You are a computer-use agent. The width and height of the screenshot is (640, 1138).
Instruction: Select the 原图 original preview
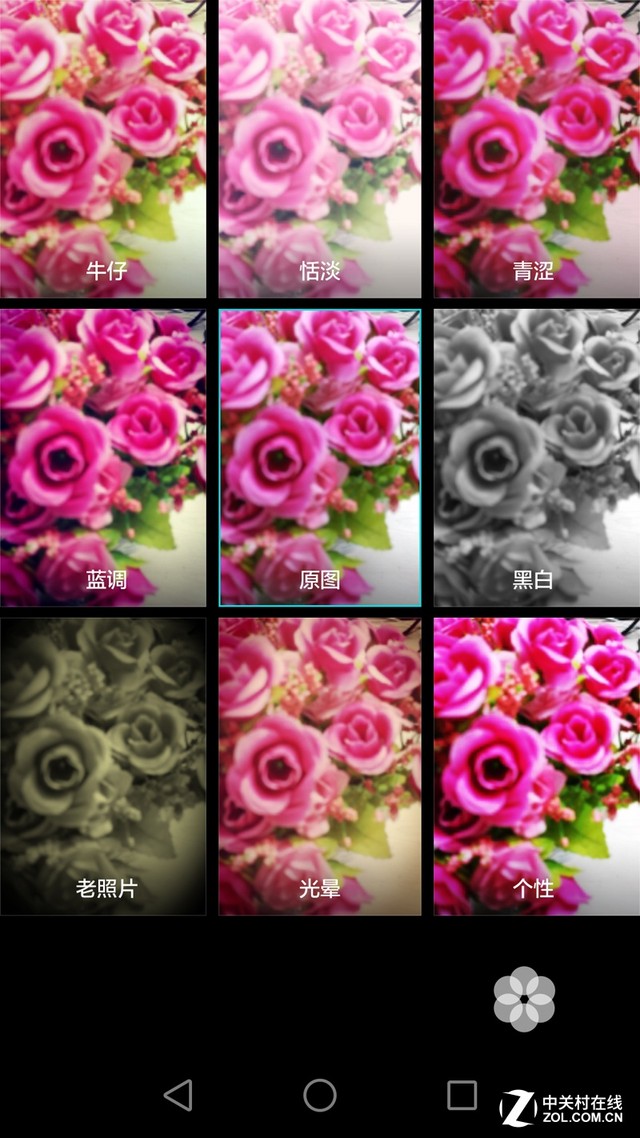click(x=320, y=457)
